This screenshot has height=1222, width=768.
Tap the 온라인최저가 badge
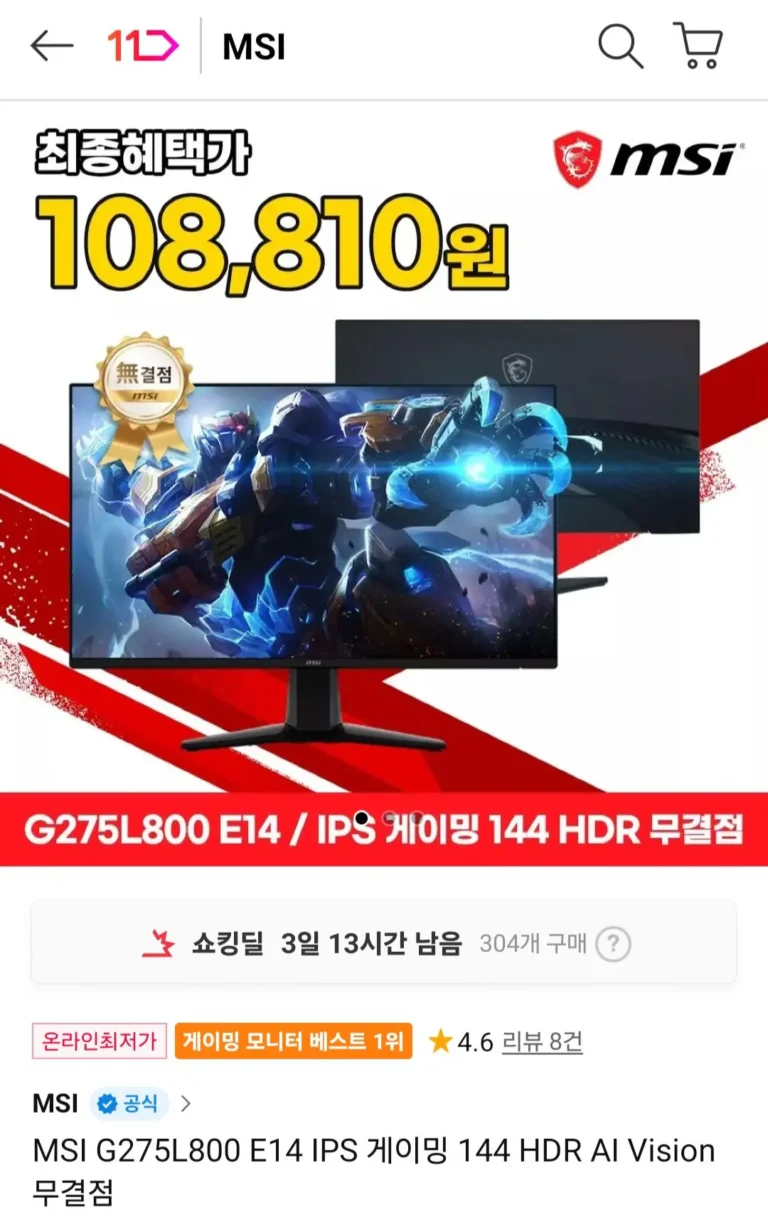click(99, 1042)
